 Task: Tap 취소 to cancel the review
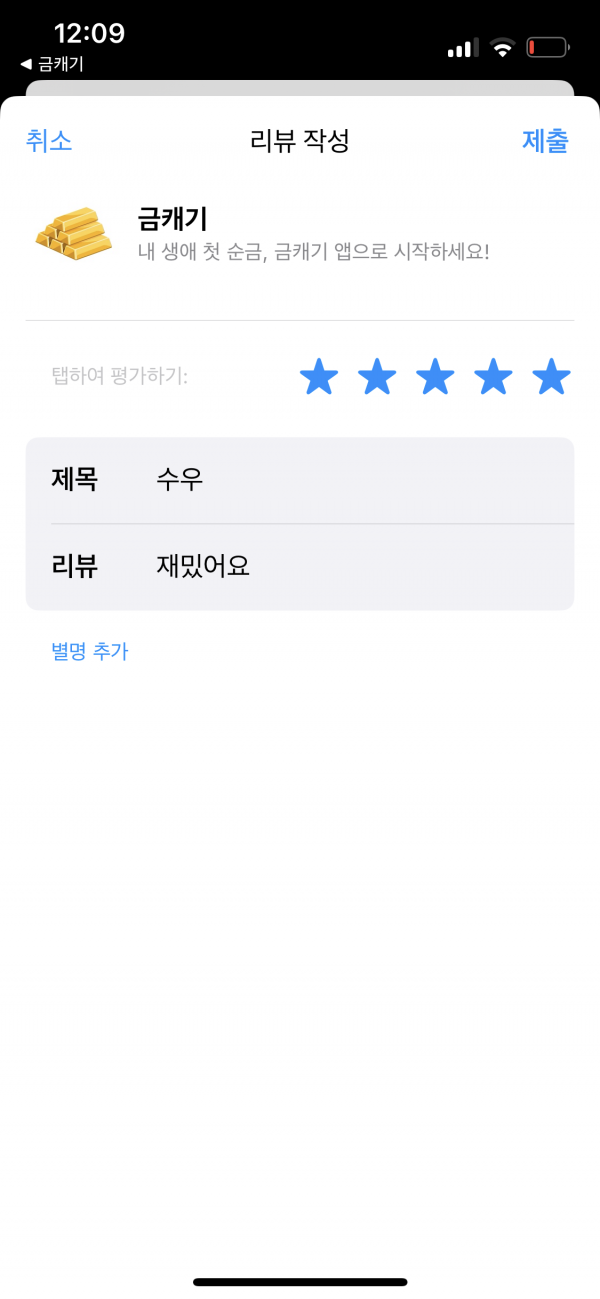point(49,141)
